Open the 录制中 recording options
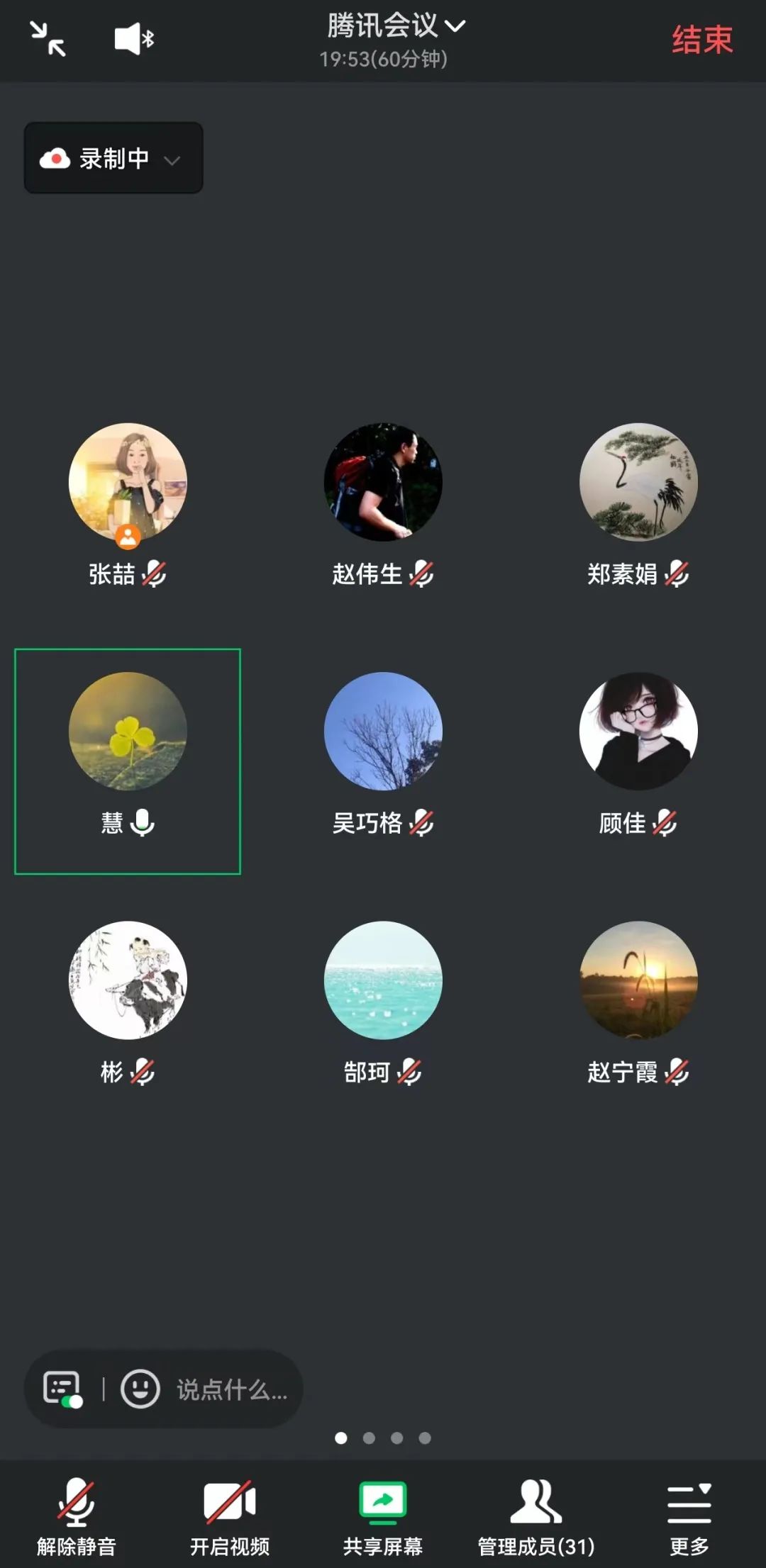Viewport: 766px width, 1568px height. (x=113, y=158)
